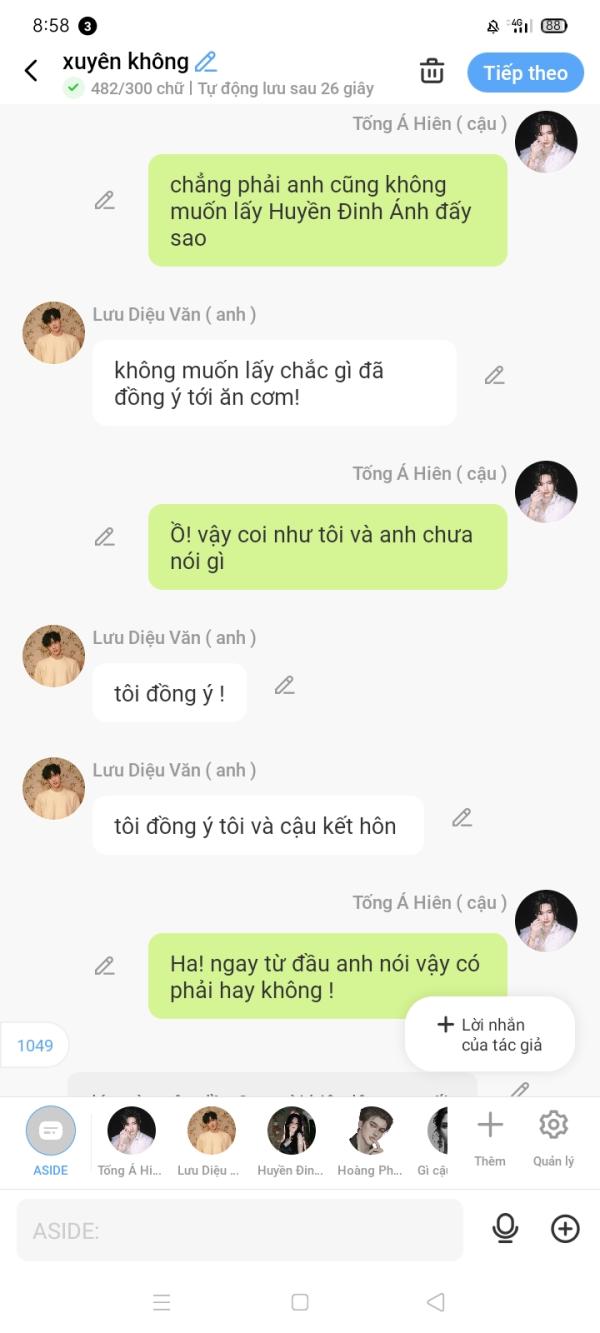Edit the message "tôi đồng ý !"

pos(285,686)
